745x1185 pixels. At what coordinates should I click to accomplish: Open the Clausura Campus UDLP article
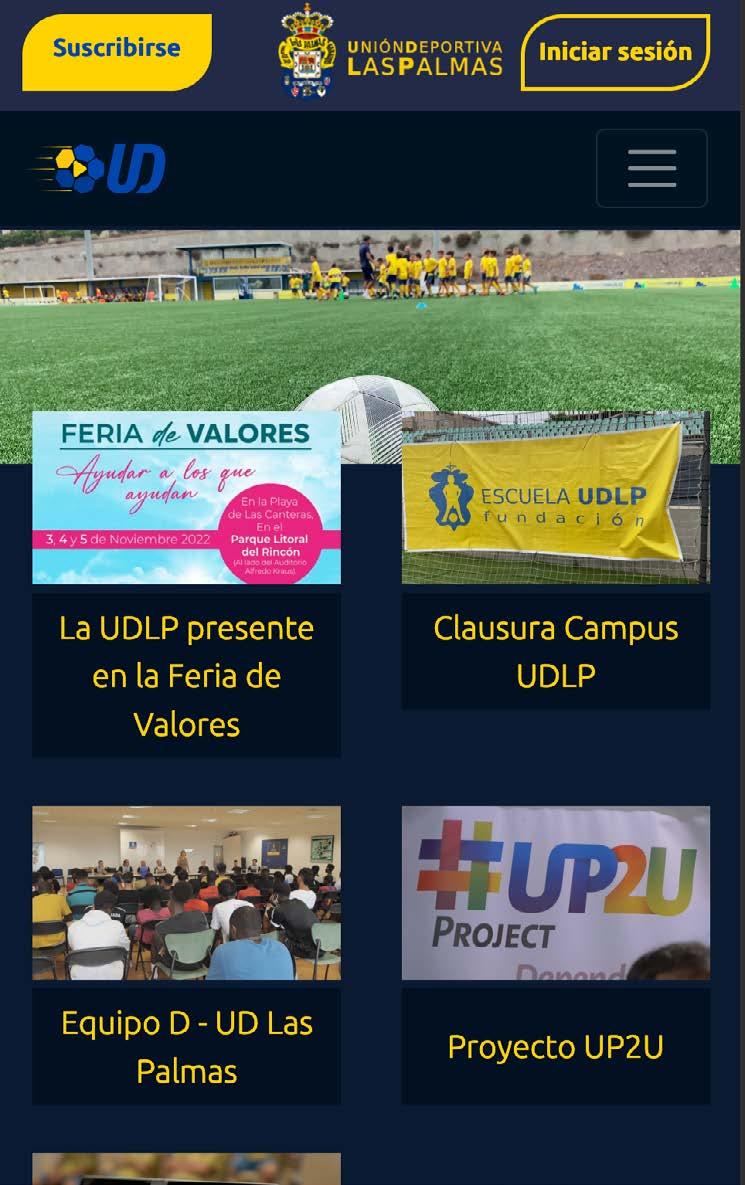556,652
